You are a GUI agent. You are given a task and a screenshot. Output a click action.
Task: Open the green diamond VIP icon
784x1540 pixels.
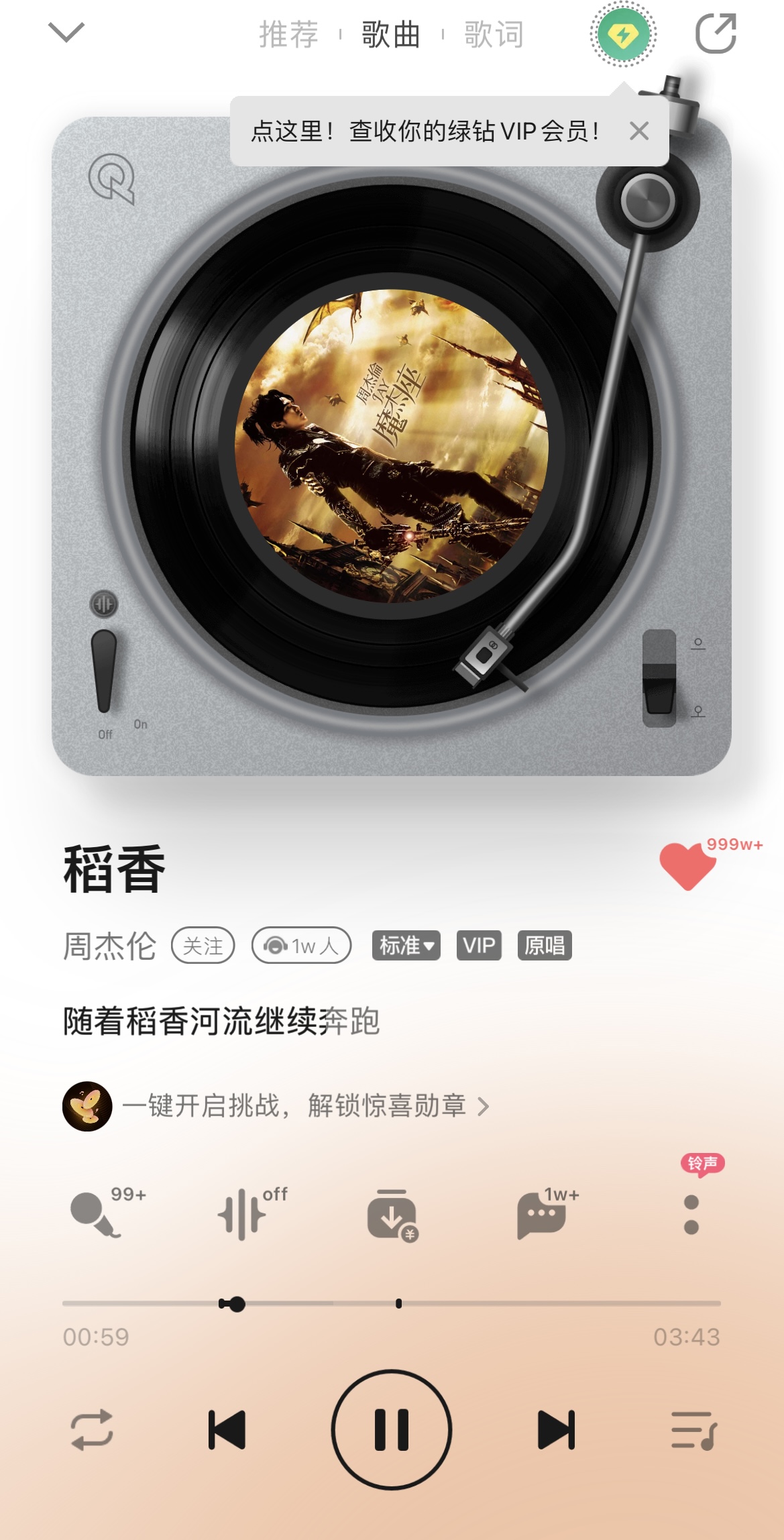pyautogui.click(x=623, y=34)
